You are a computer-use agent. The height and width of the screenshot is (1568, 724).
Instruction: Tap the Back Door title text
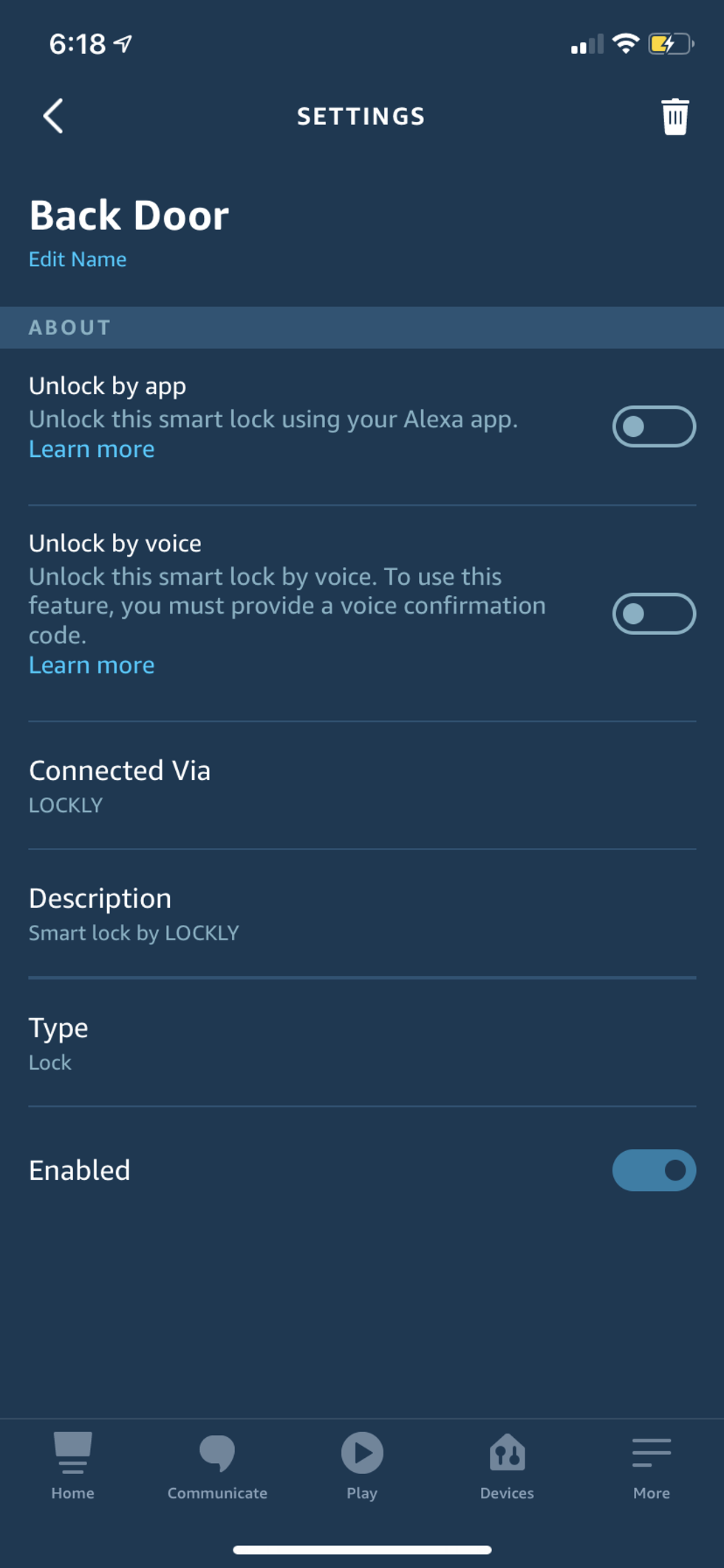click(x=129, y=215)
